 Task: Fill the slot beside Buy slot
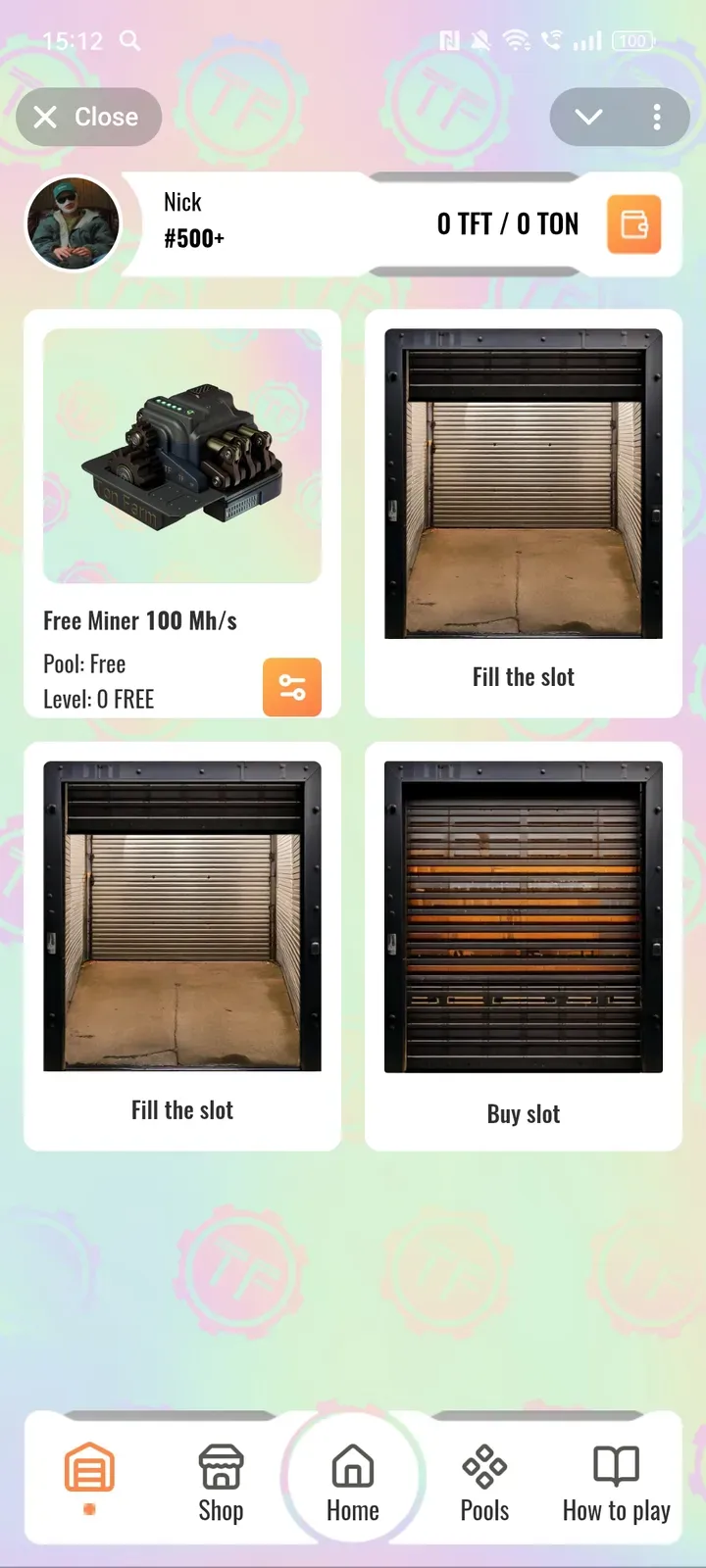182,947
